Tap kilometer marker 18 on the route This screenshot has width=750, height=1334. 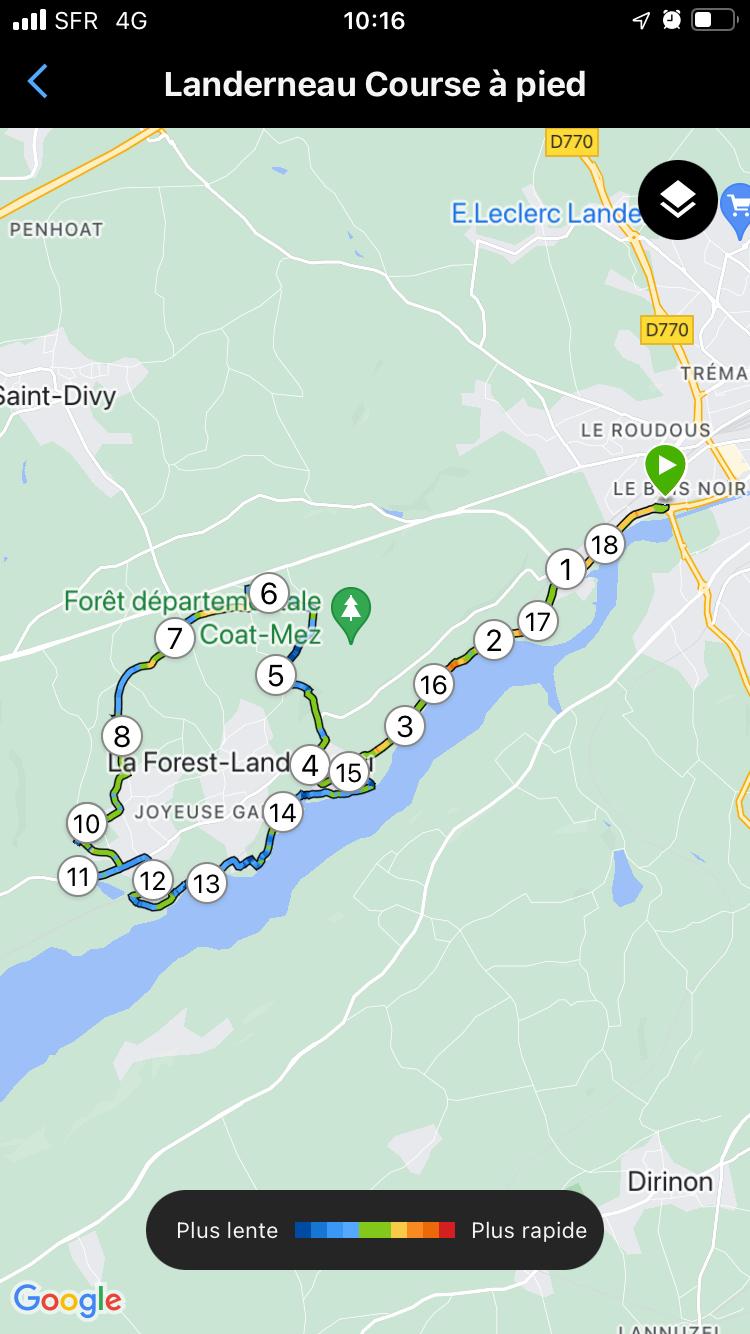pyautogui.click(x=604, y=544)
